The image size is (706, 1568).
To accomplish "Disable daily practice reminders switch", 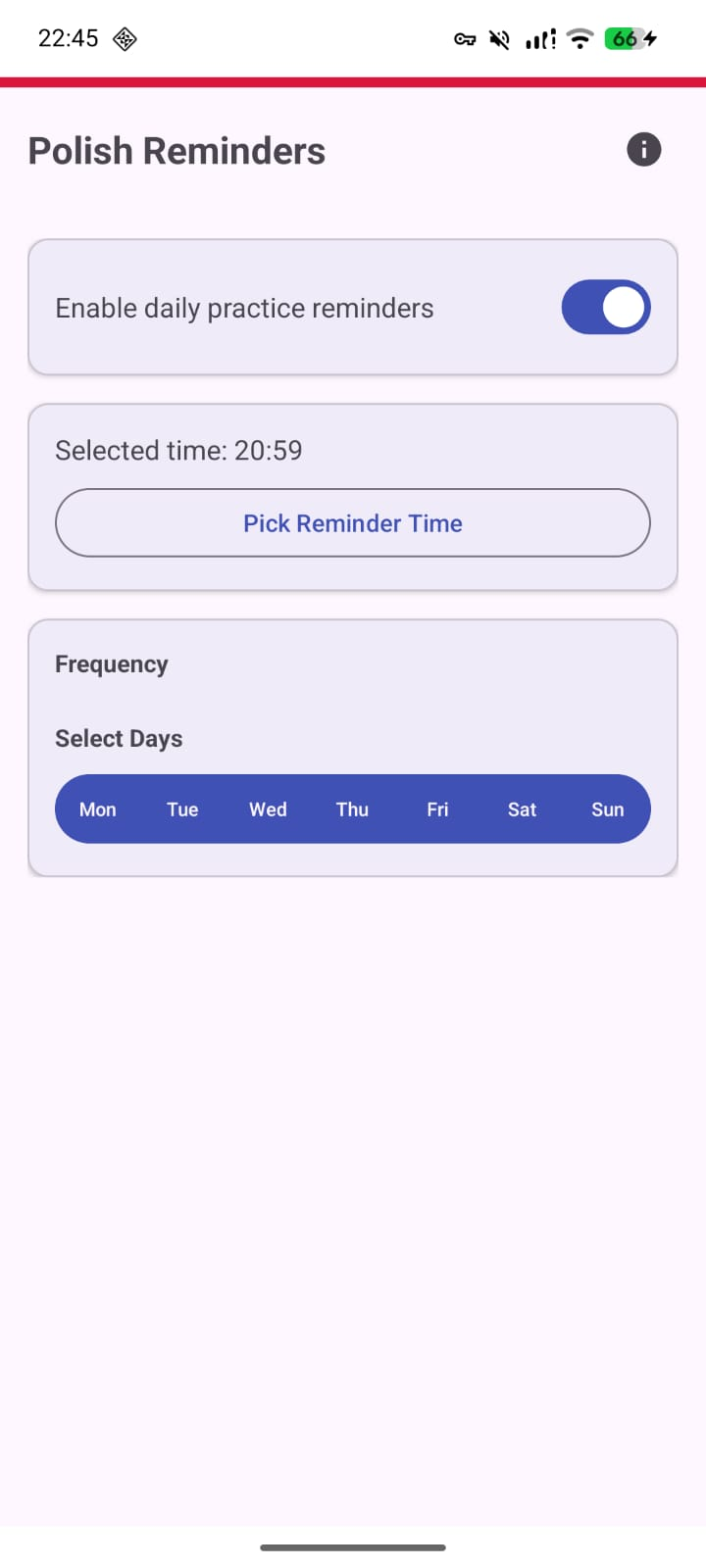I will coord(605,308).
